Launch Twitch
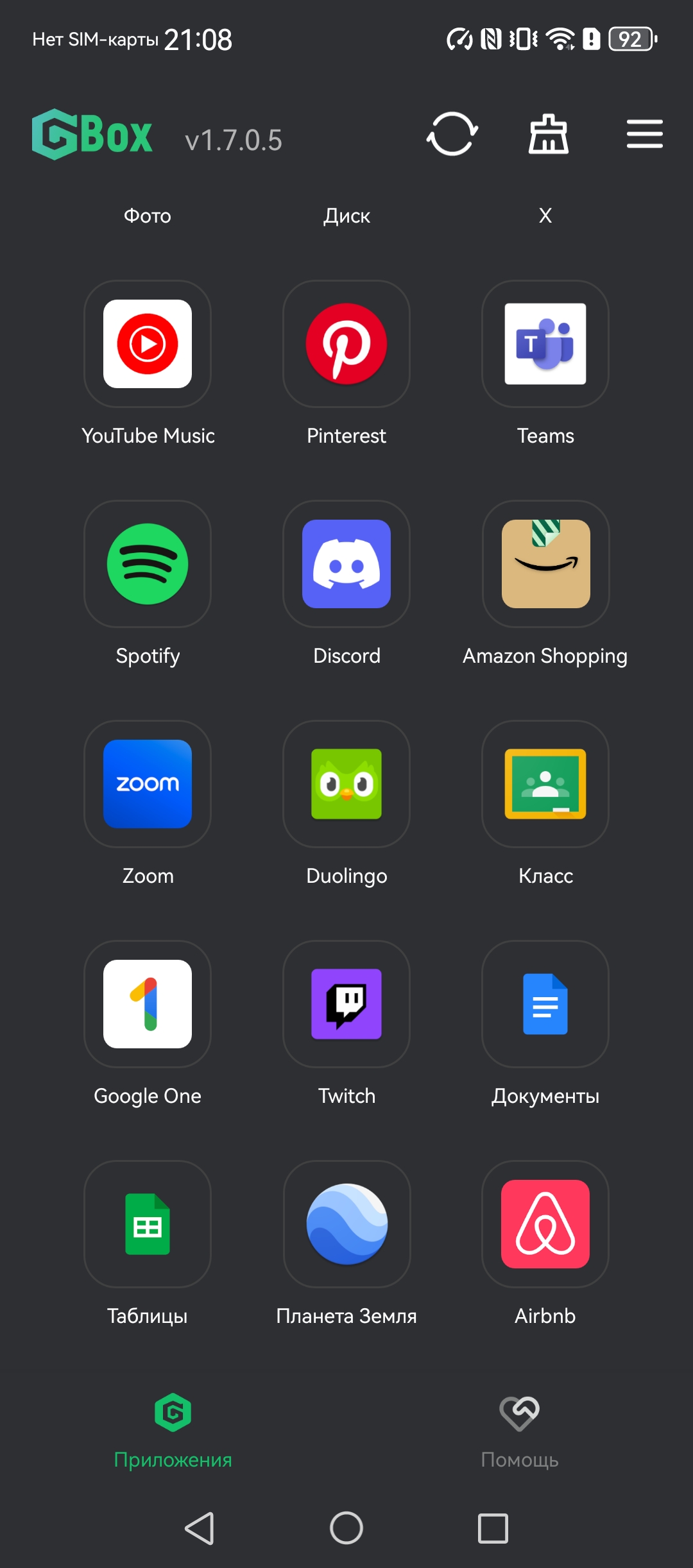The image size is (693, 1568). [346, 1004]
